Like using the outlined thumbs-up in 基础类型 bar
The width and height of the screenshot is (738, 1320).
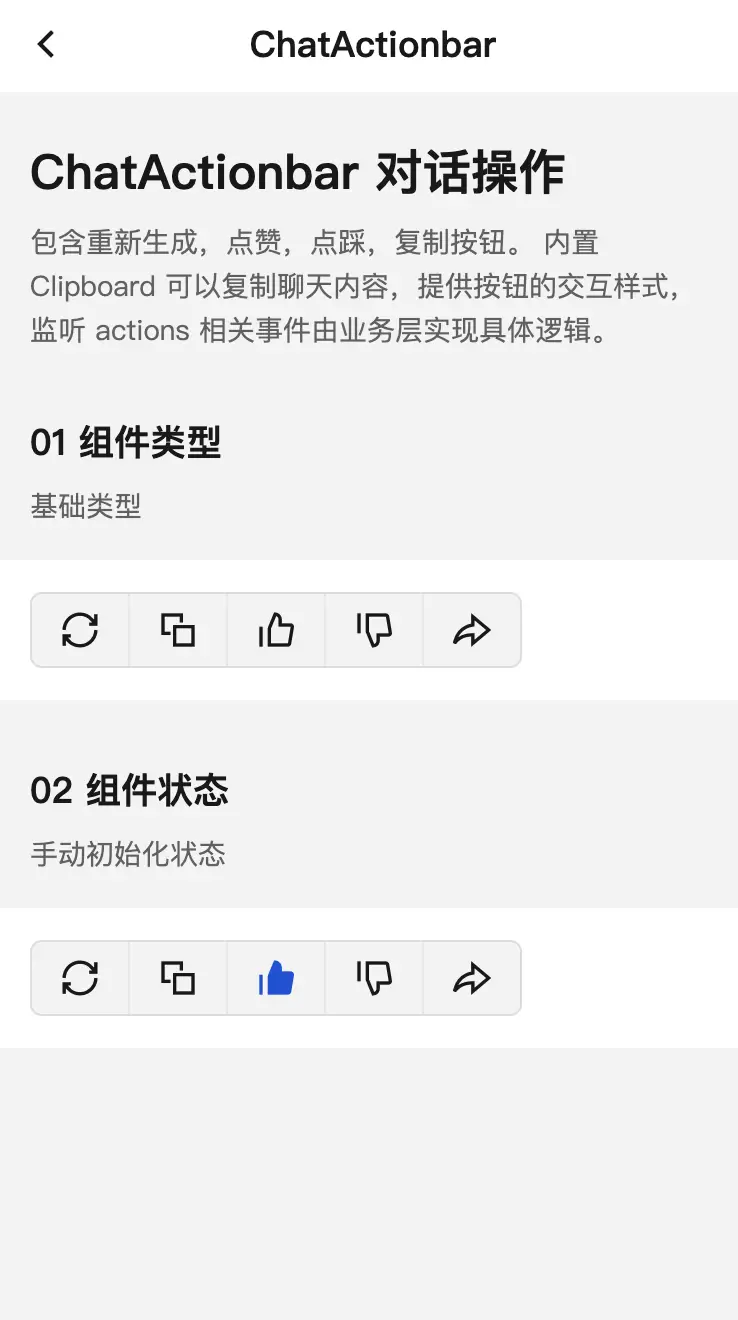coord(276,630)
